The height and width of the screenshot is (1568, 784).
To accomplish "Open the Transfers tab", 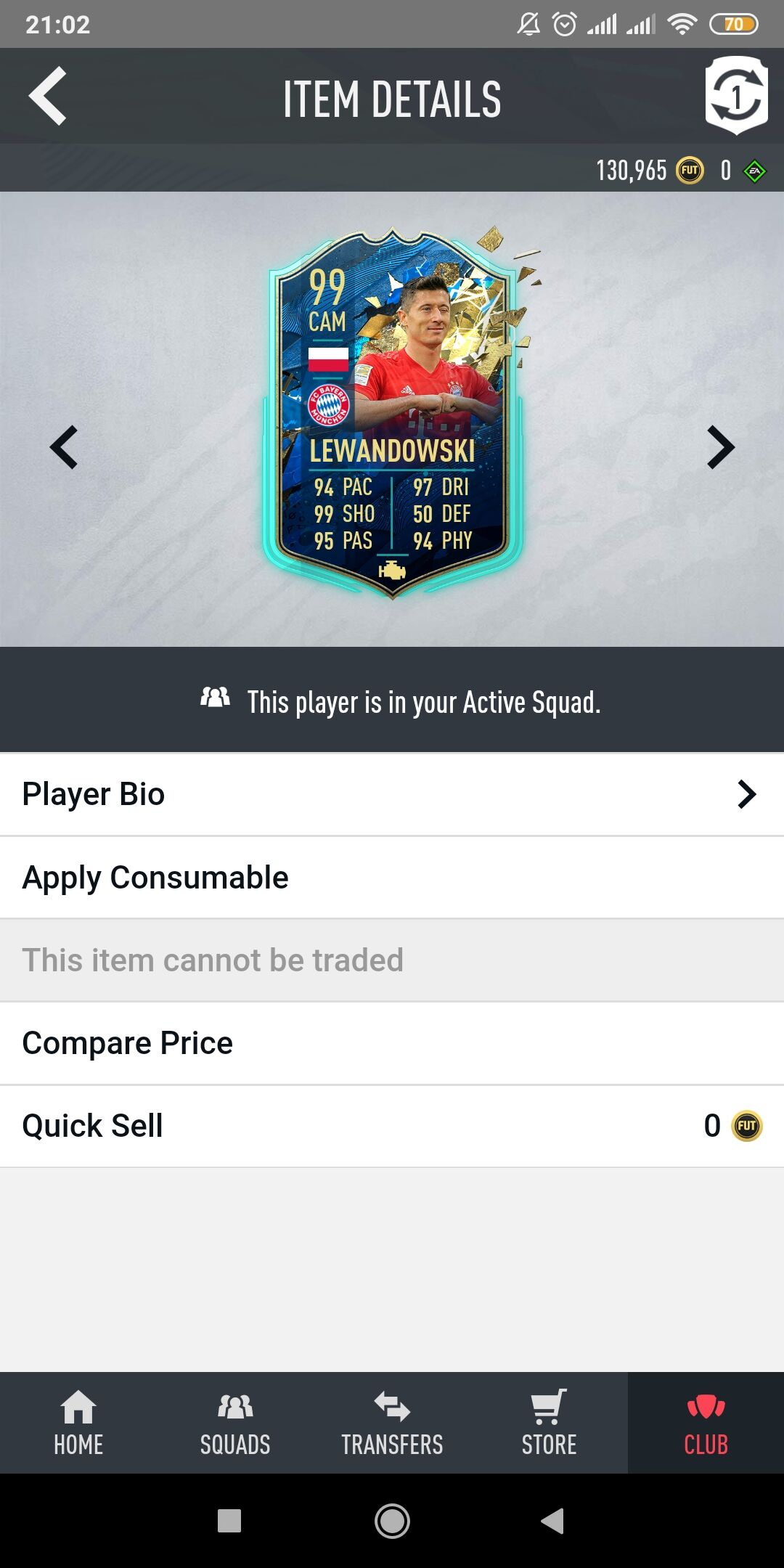I will coord(392,1423).
